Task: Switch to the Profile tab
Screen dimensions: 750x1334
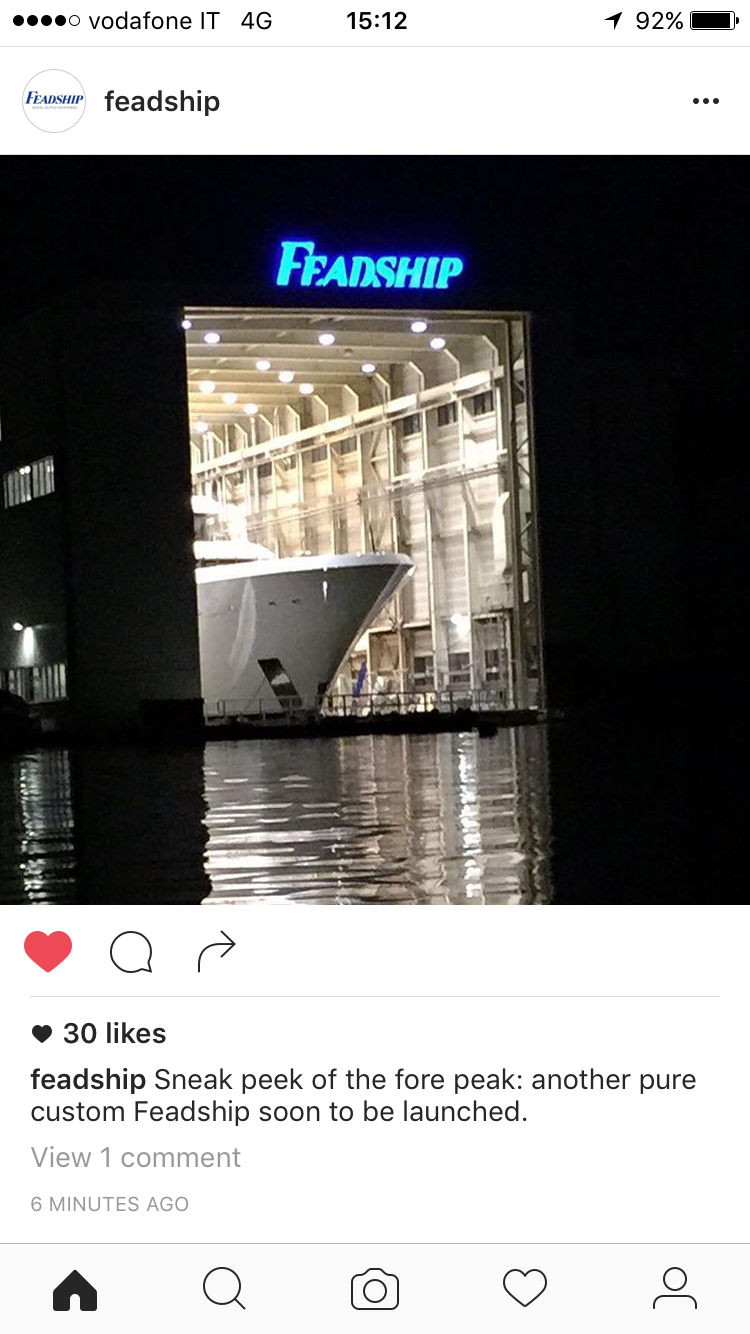Action: 675,1288
